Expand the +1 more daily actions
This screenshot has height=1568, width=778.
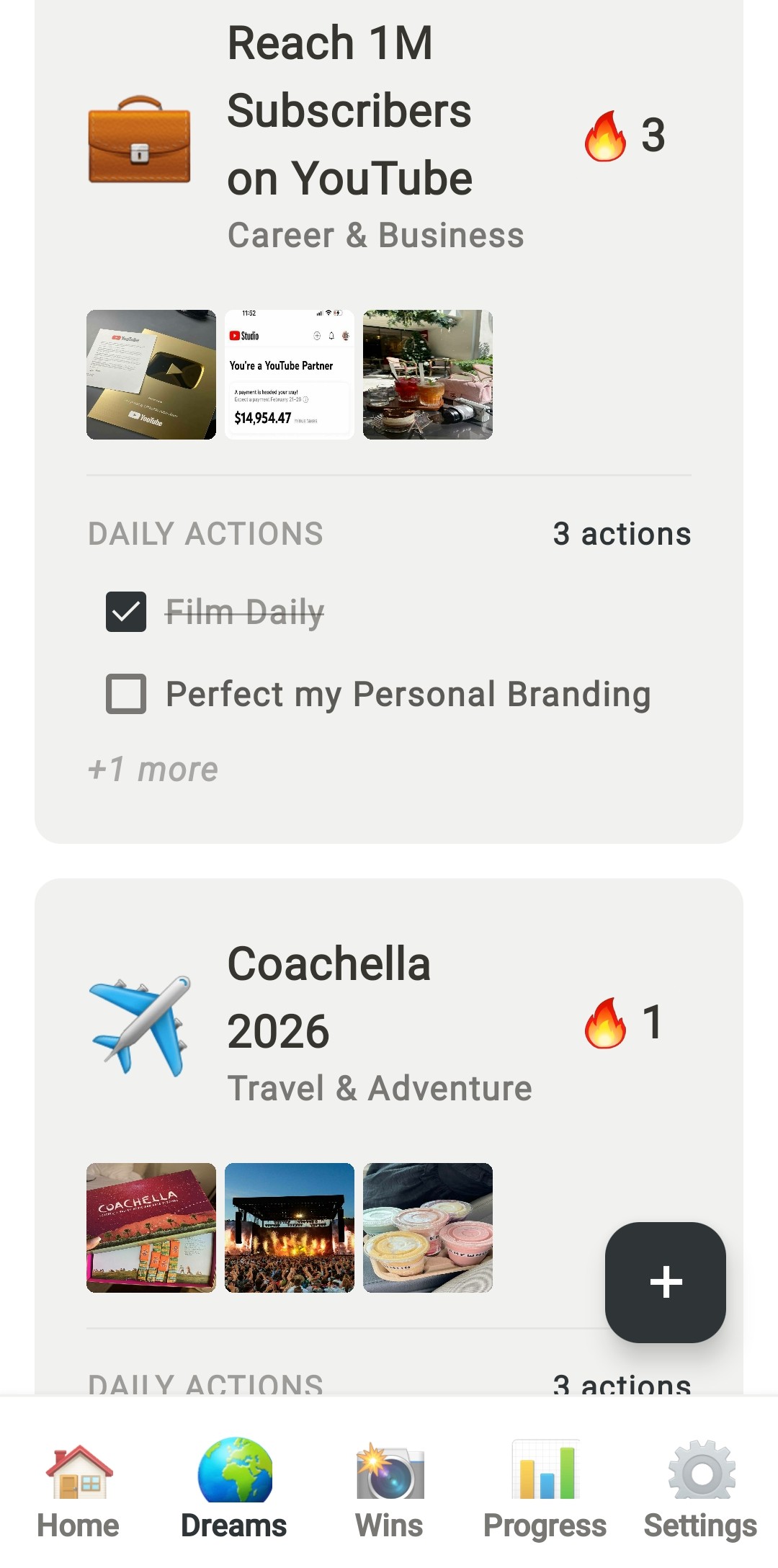(153, 770)
